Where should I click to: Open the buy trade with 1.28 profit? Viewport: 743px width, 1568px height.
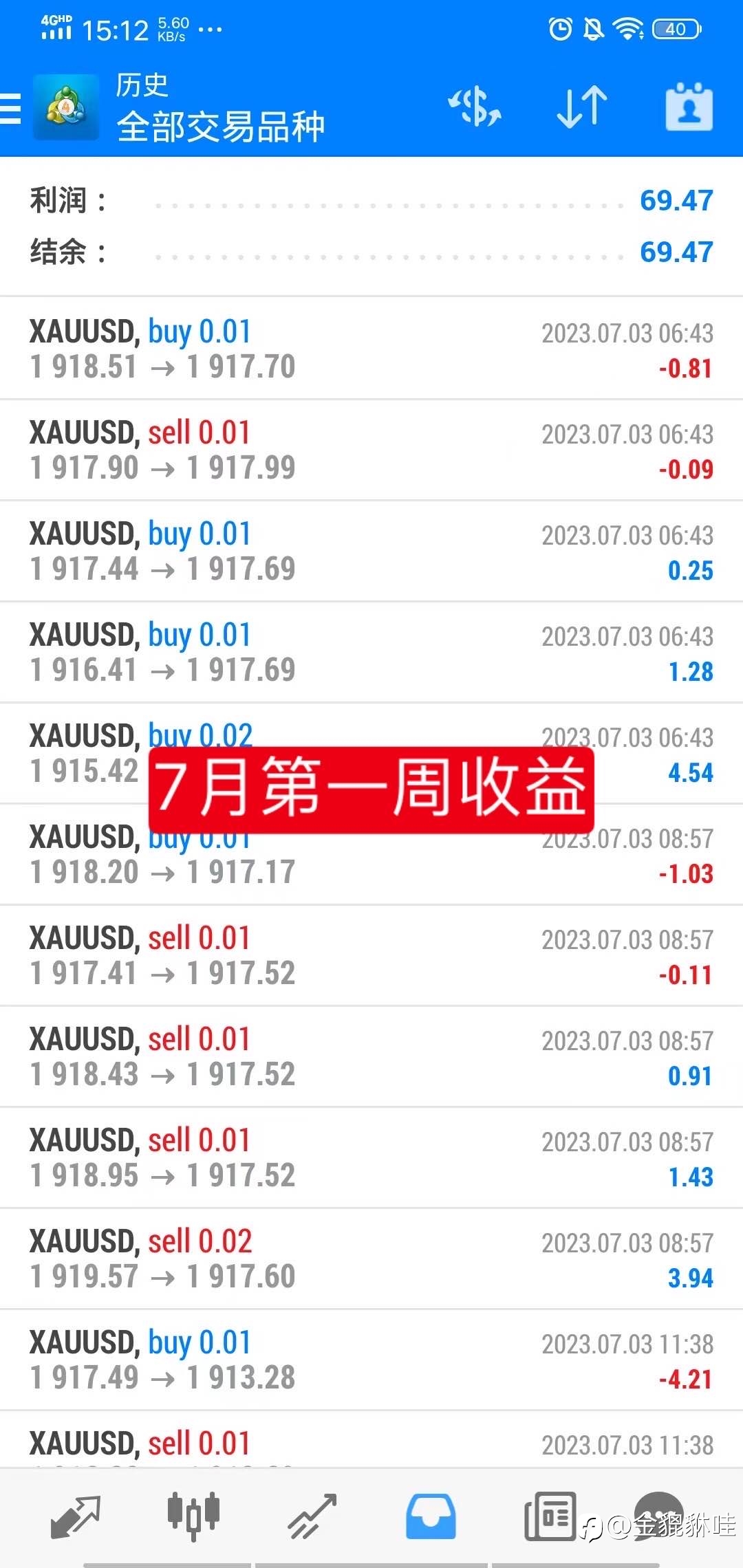click(371, 652)
